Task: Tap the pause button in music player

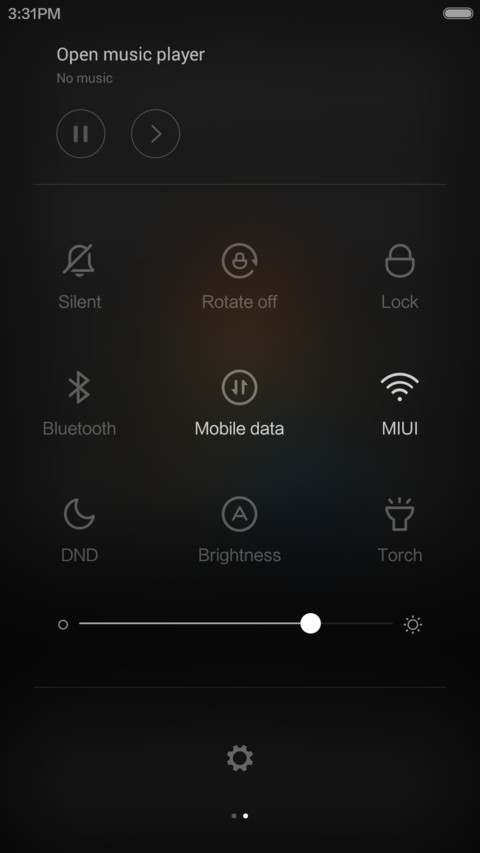Action: pyautogui.click(x=81, y=134)
